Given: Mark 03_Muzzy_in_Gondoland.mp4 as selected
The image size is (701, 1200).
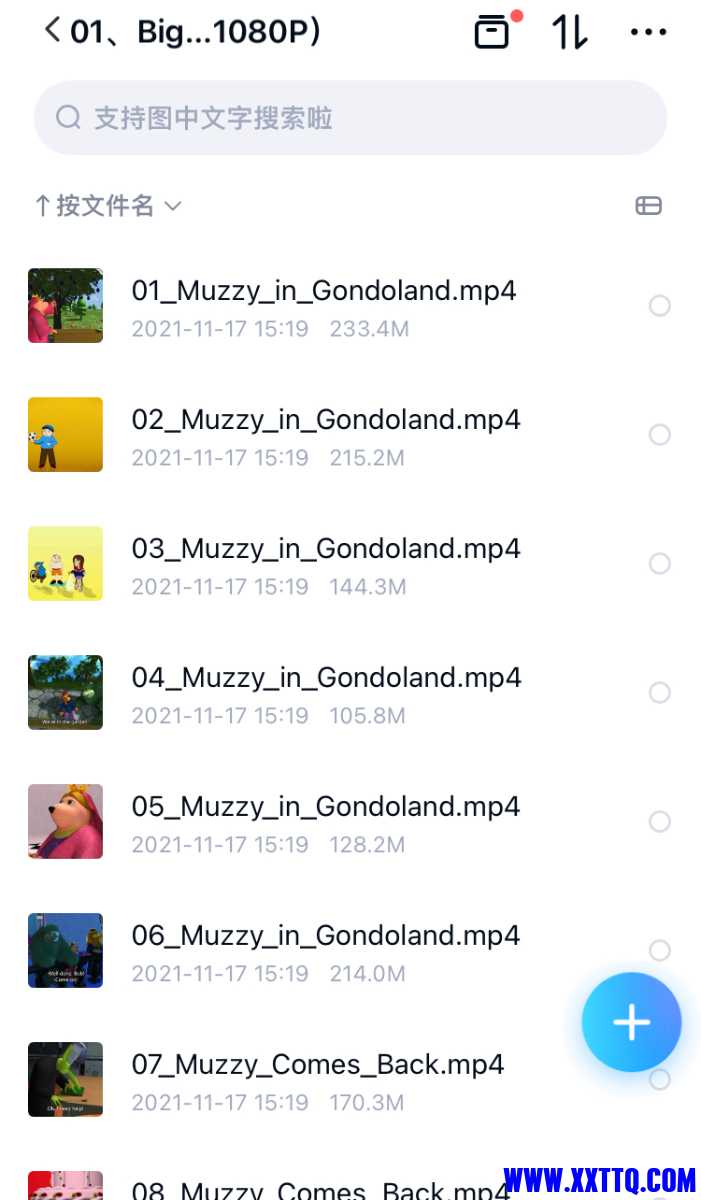Looking at the screenshot, I should [659, 564].
